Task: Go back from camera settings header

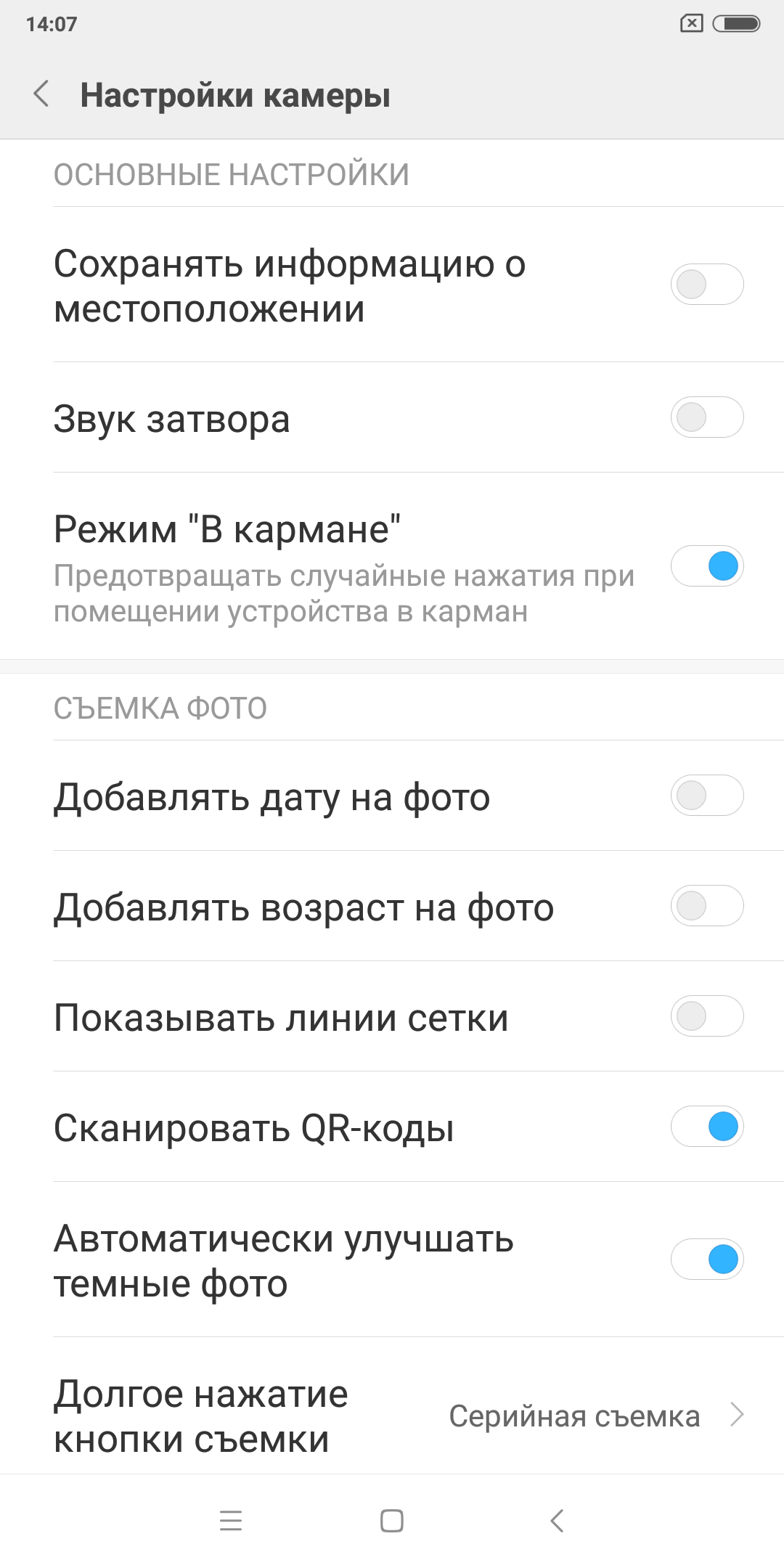Action: (41, 94)
